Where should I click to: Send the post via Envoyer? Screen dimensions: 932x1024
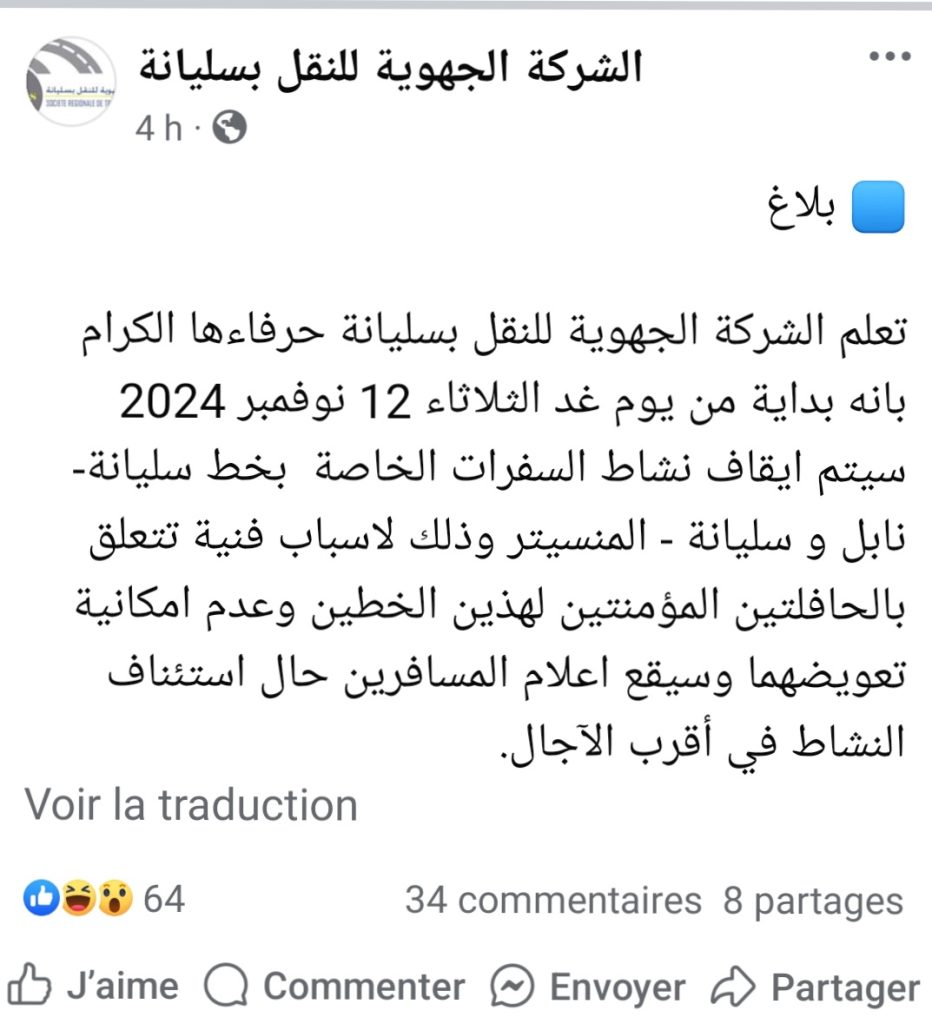[x=588, y=987]
